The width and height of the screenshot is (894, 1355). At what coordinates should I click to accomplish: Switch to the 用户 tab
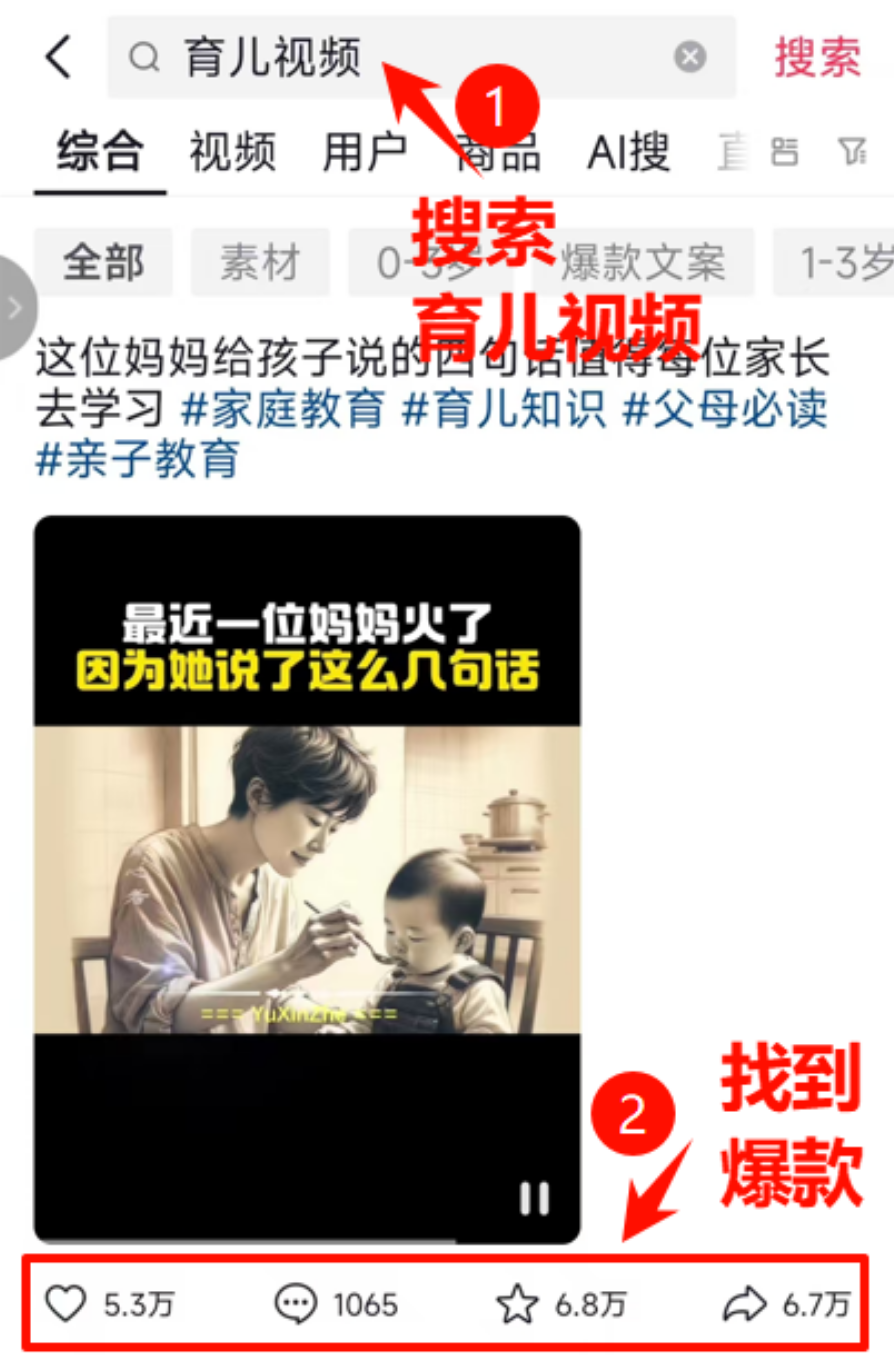[364, 153]
